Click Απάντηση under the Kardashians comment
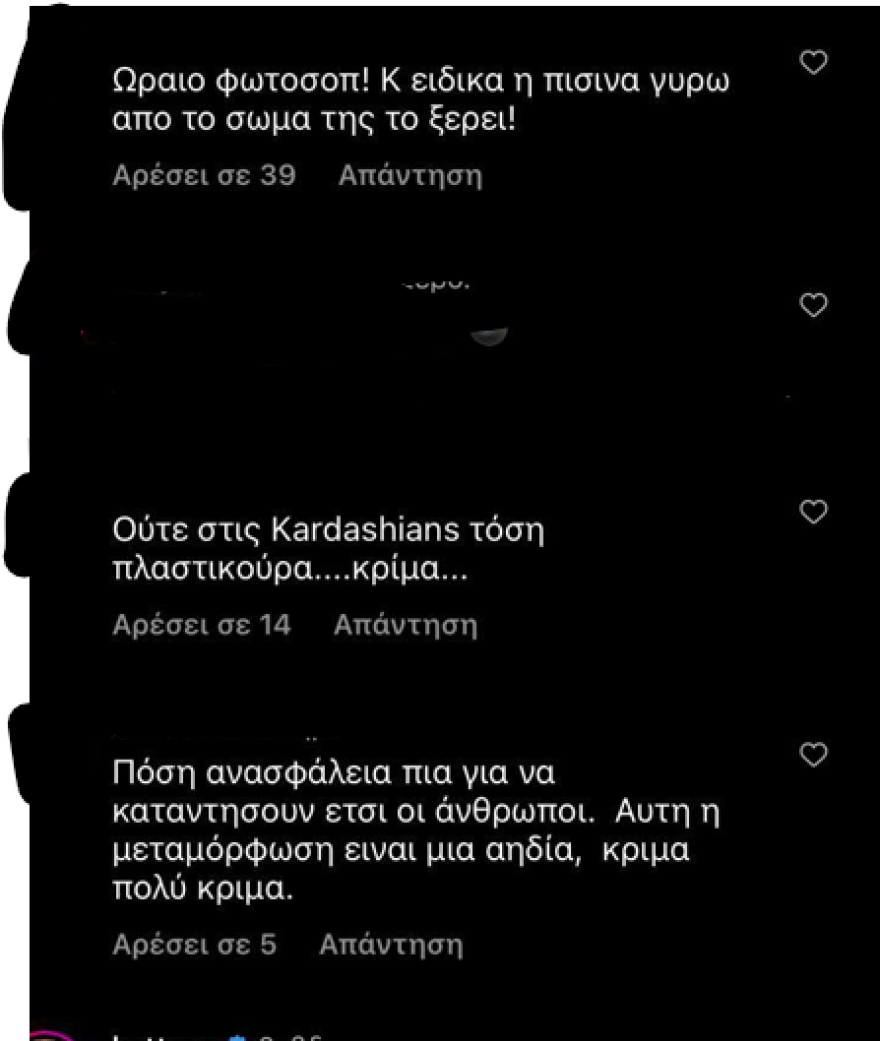Screen dimensions: 880x1041 click(x=404, y=625)
